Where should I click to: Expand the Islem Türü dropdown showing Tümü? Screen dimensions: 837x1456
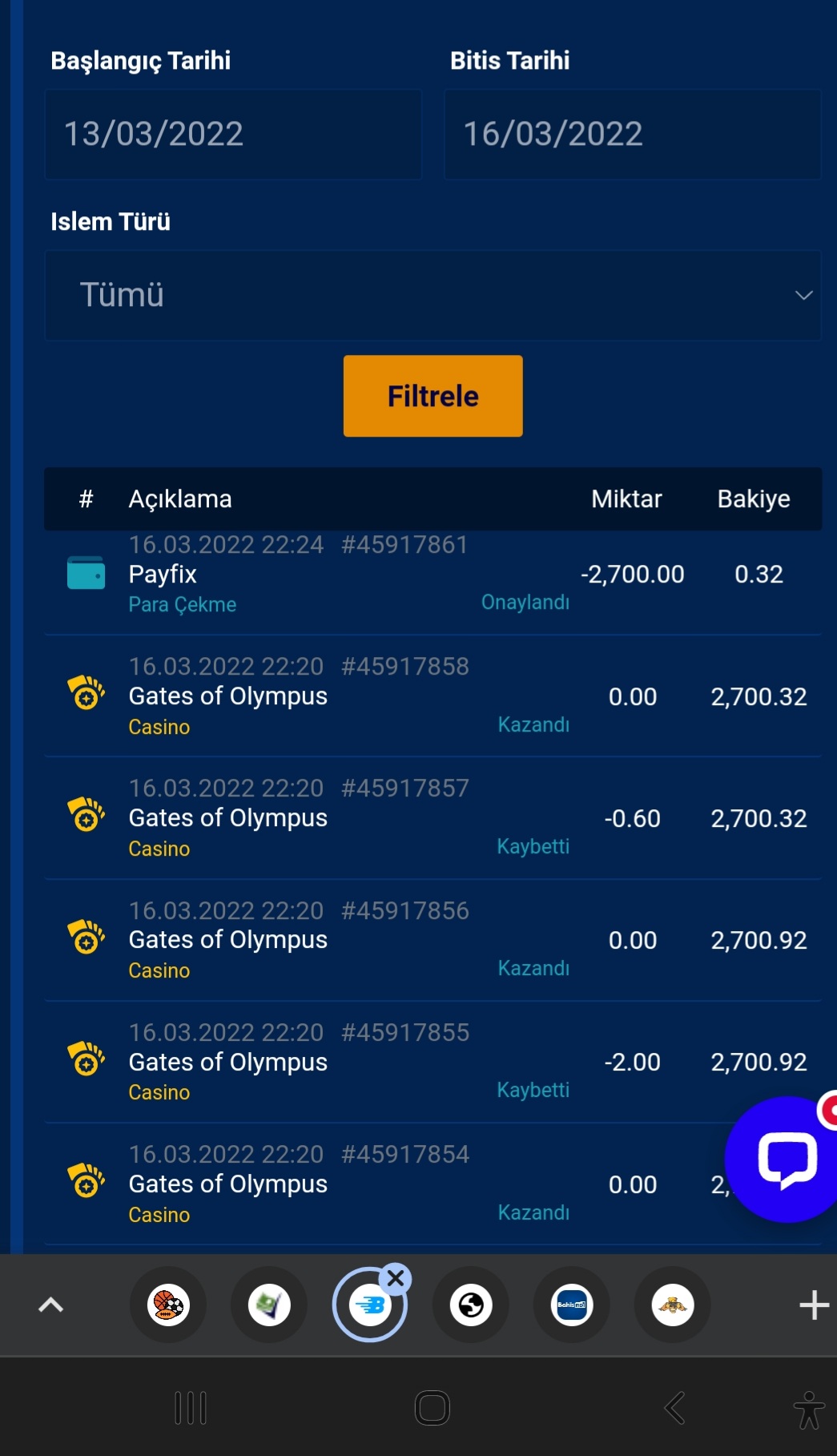click(433, 296)
